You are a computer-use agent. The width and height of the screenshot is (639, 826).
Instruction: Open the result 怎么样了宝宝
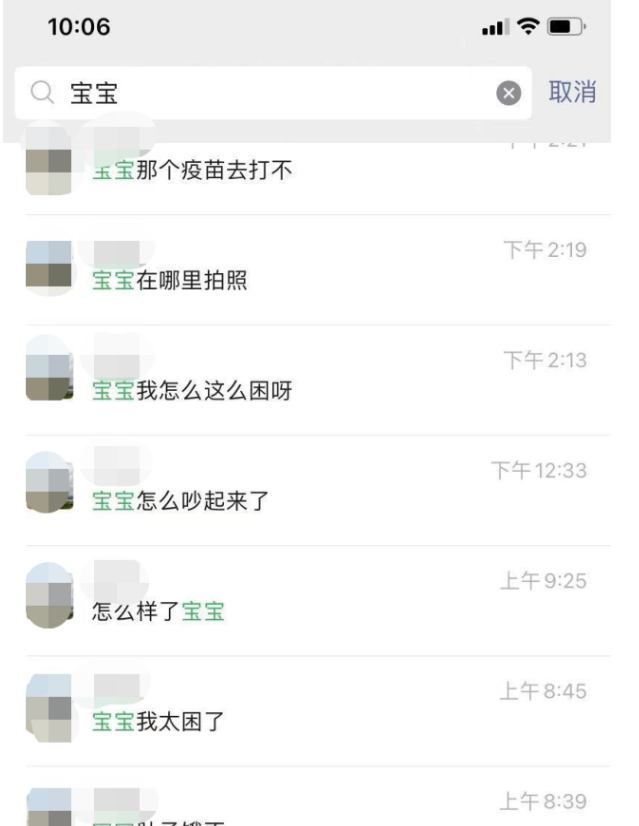300,599
